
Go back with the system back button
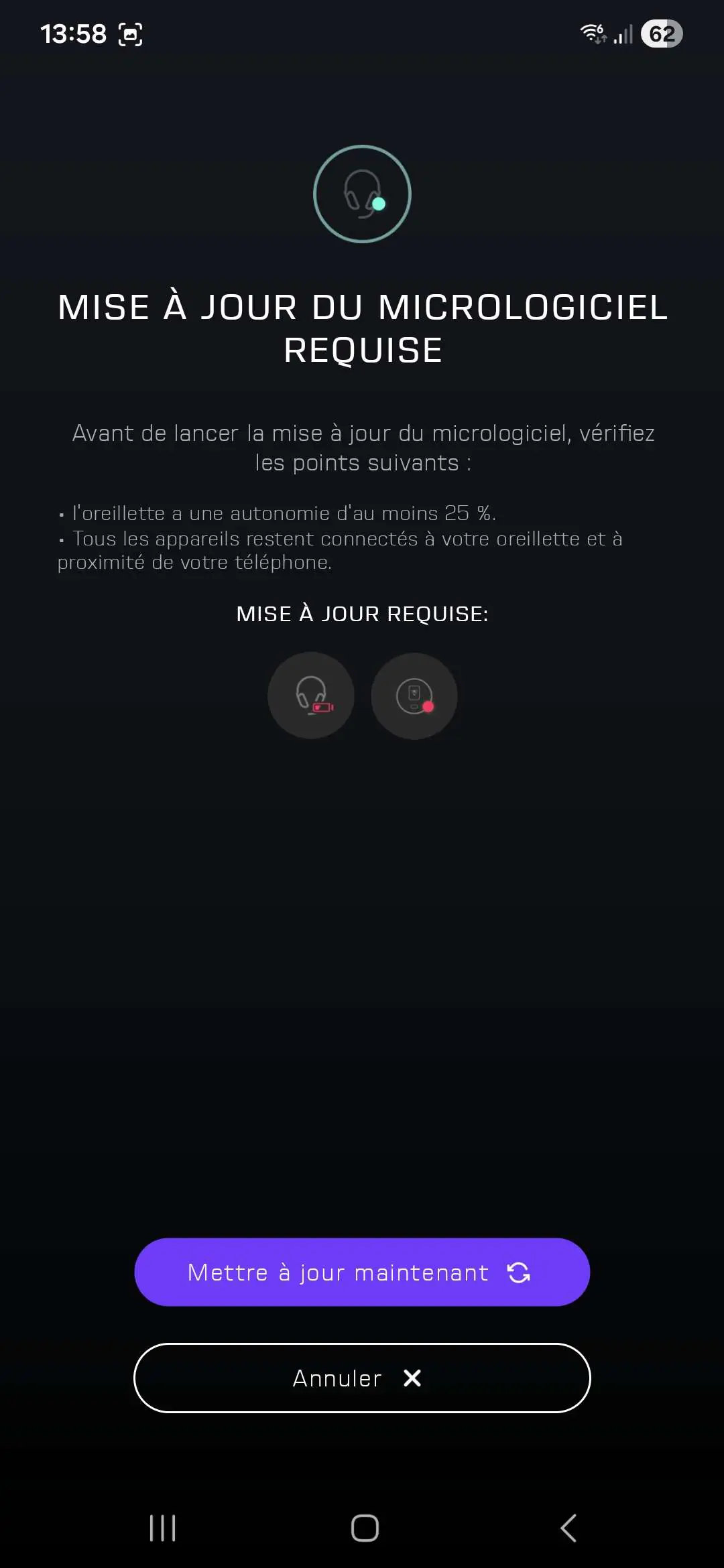[x=568, y=1528]
